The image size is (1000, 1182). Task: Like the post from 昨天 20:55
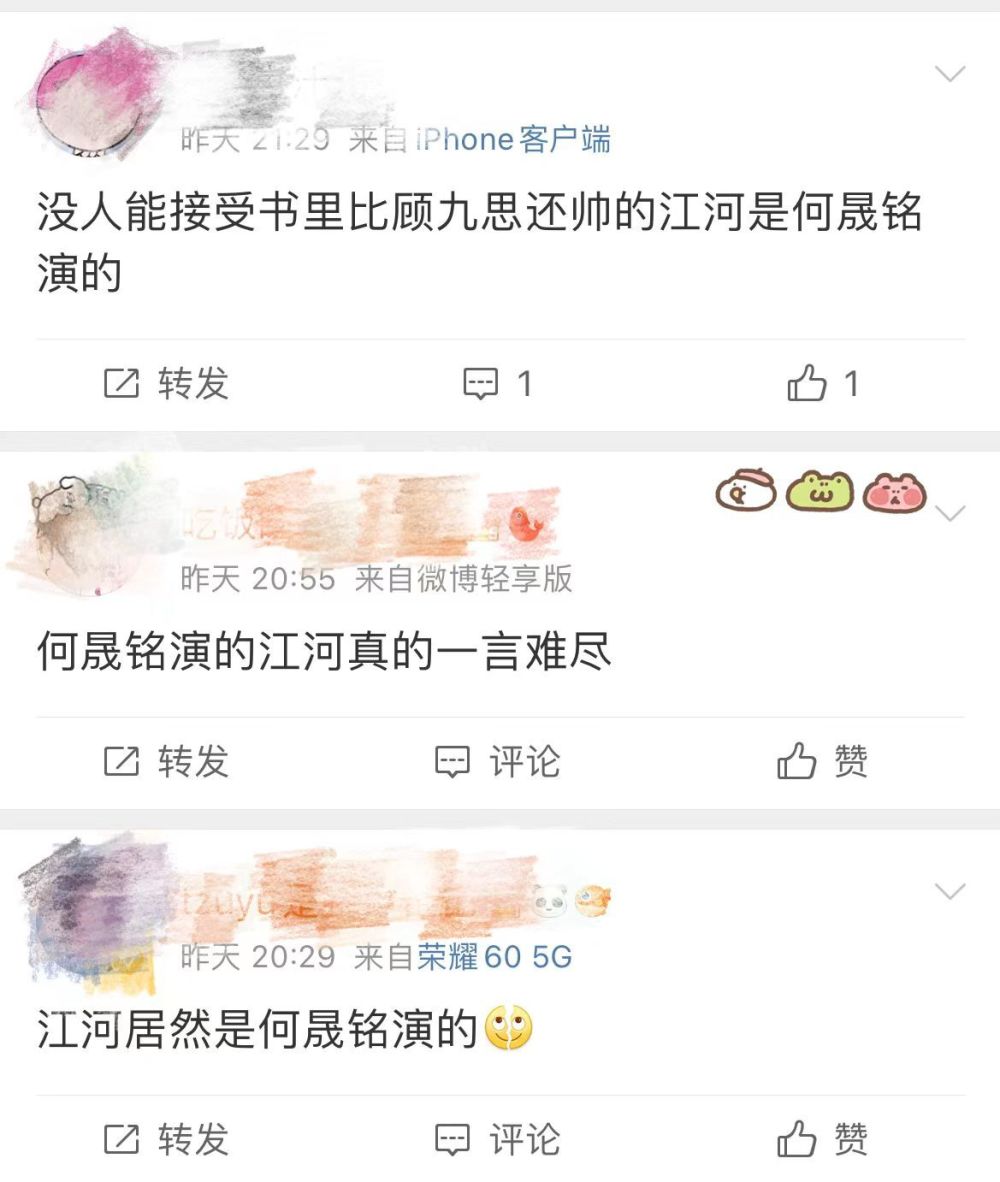[x=823, y=762]
